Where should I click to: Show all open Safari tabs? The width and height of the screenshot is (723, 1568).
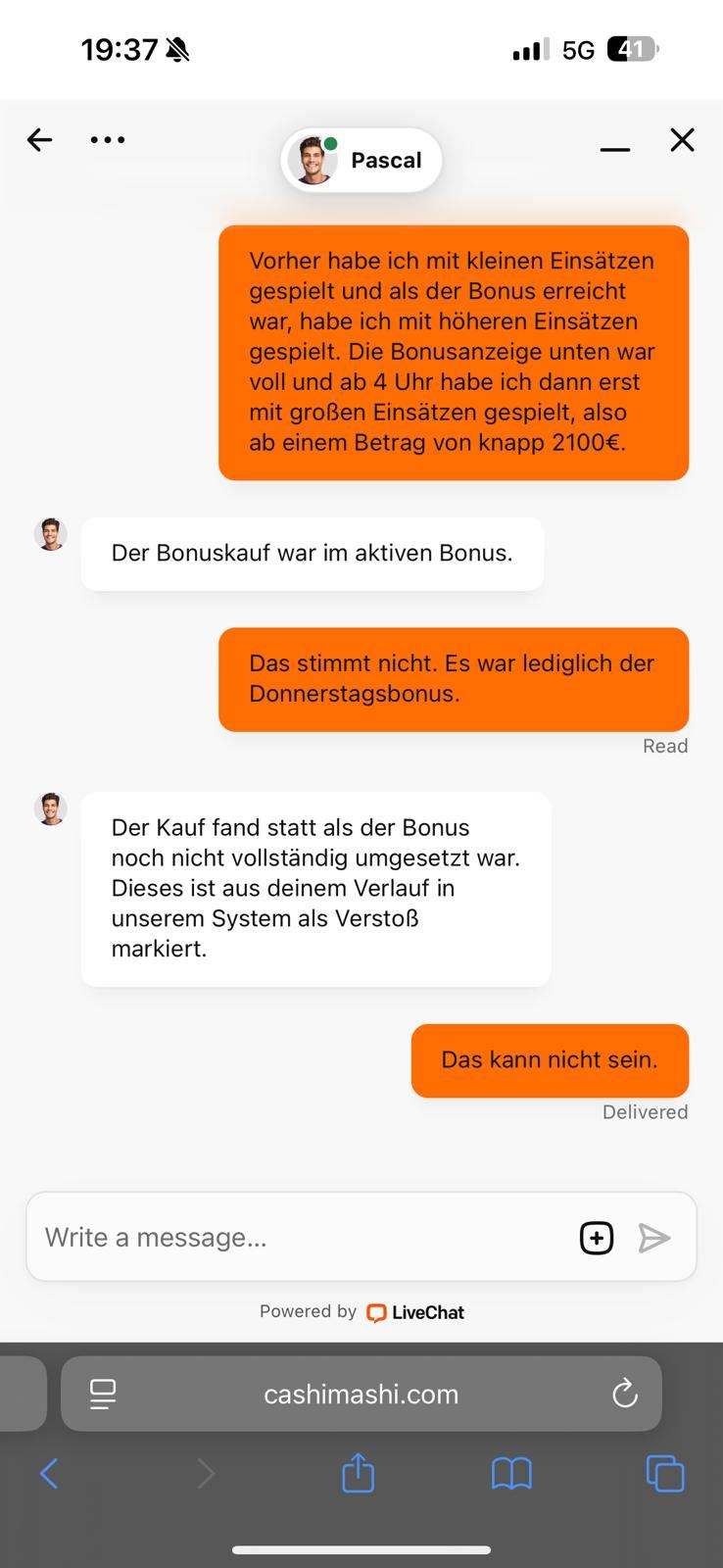pos(665,1473)
